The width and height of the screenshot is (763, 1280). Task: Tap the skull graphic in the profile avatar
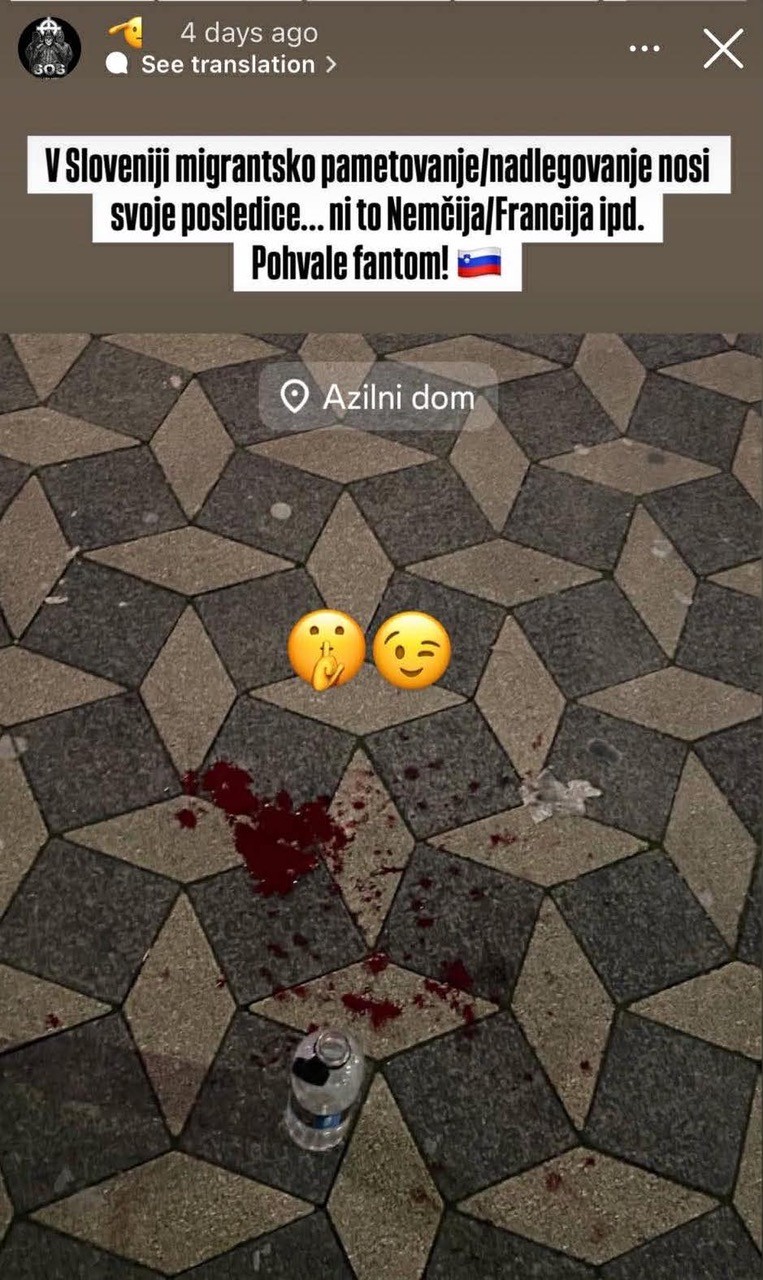pyautogui.click(x=48, y=44)
